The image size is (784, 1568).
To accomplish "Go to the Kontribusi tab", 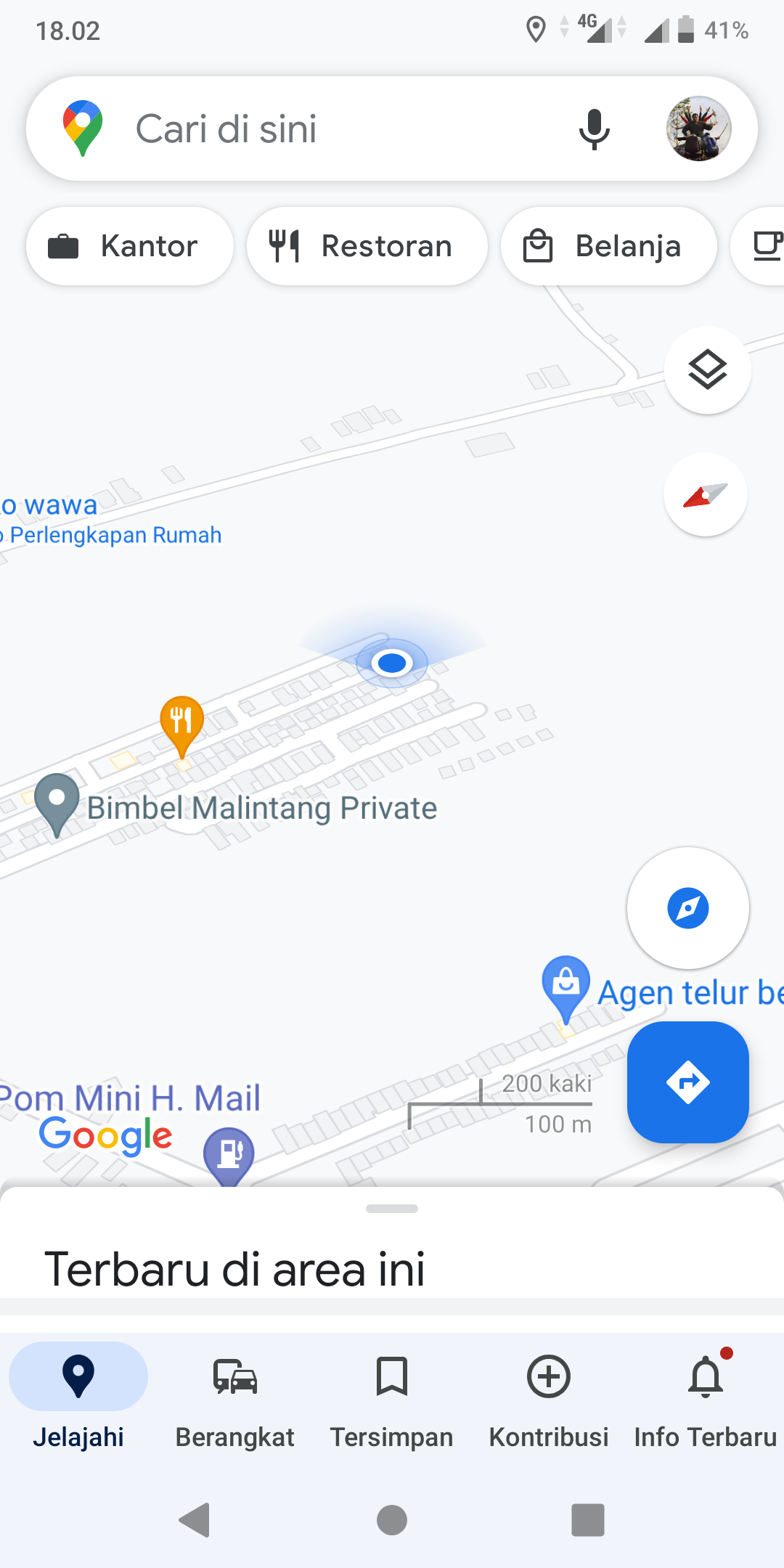I will point(548,1395).
